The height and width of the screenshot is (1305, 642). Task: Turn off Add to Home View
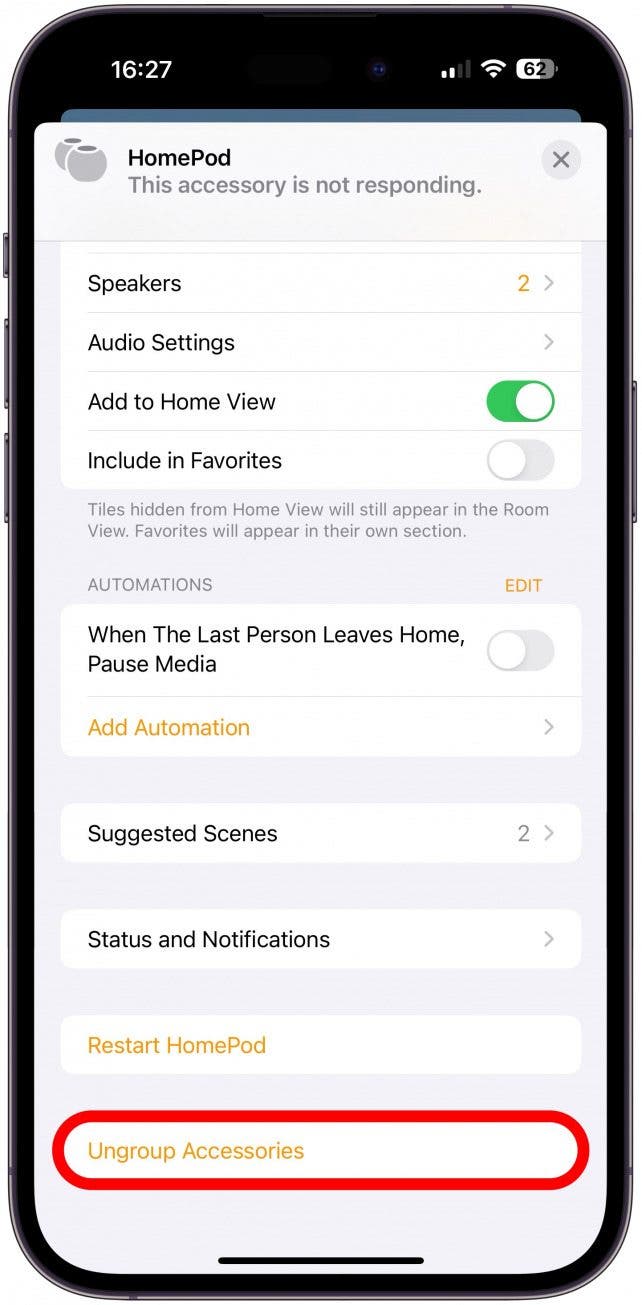pos(519,402)
